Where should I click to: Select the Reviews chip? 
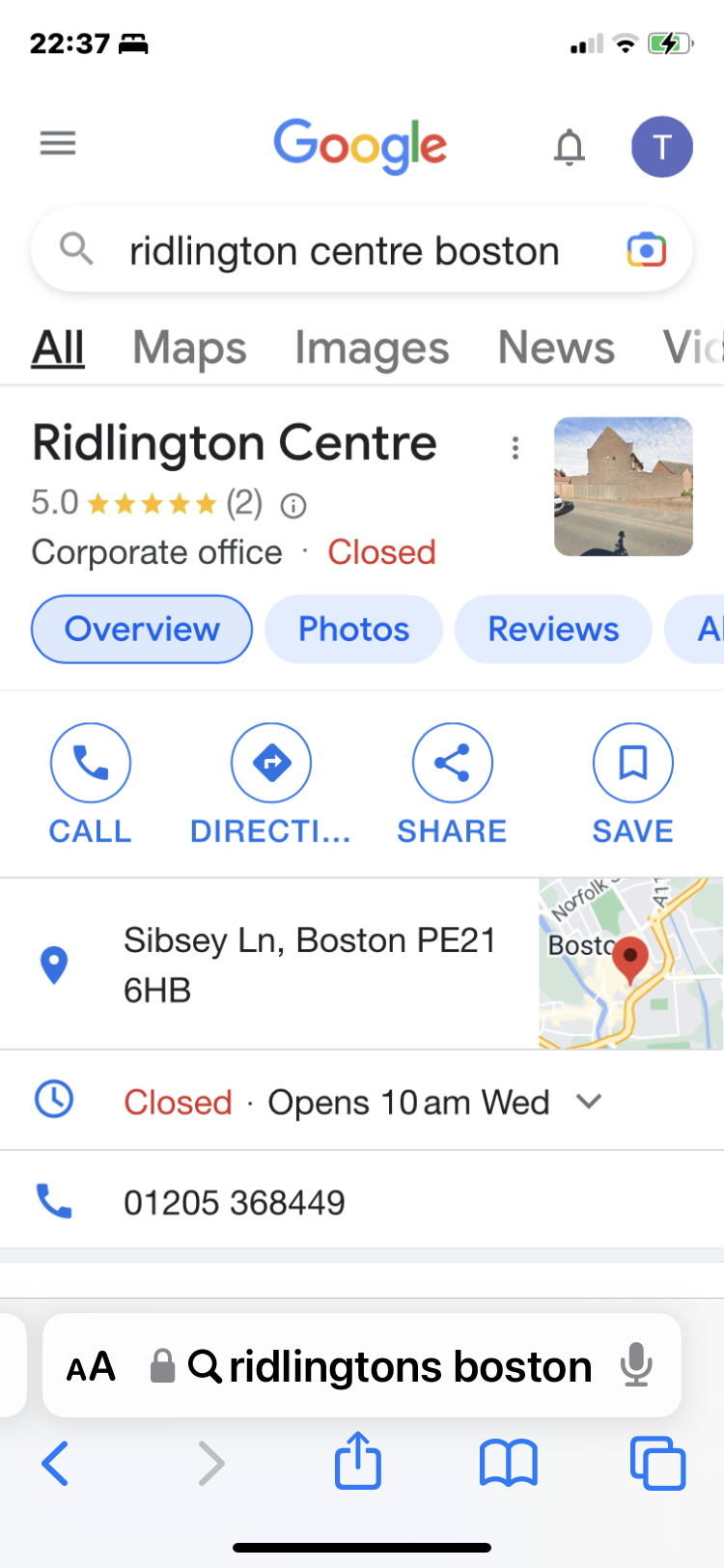553,630
